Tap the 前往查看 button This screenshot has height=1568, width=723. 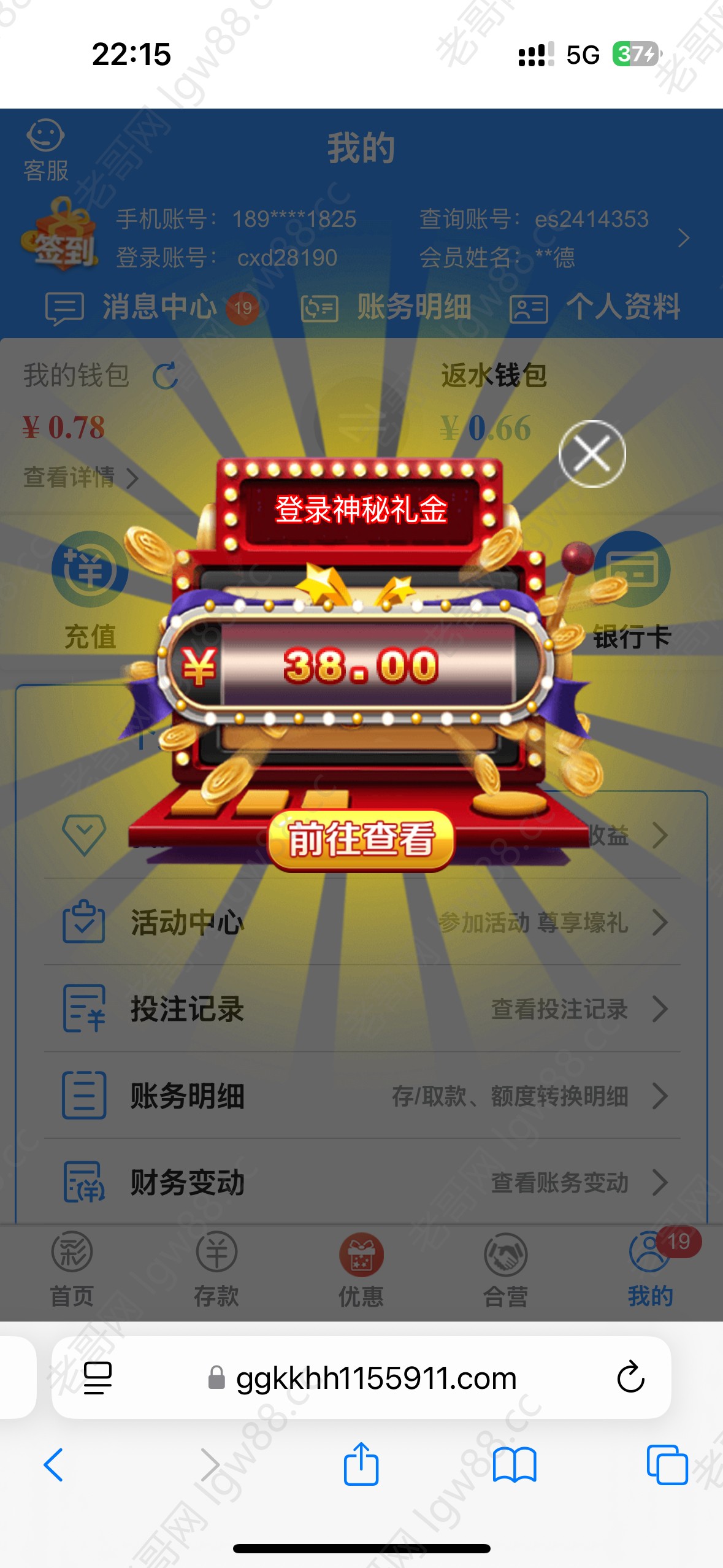tap(361, 839)
